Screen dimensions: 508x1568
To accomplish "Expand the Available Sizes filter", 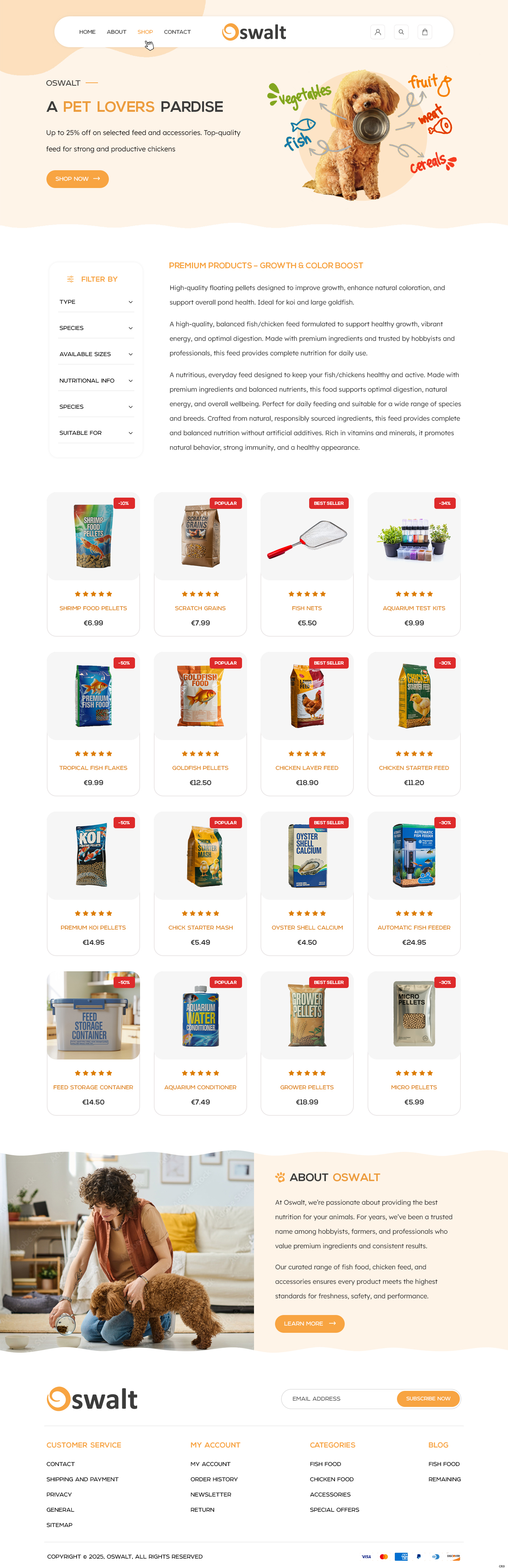I will (x=95, y=354).
